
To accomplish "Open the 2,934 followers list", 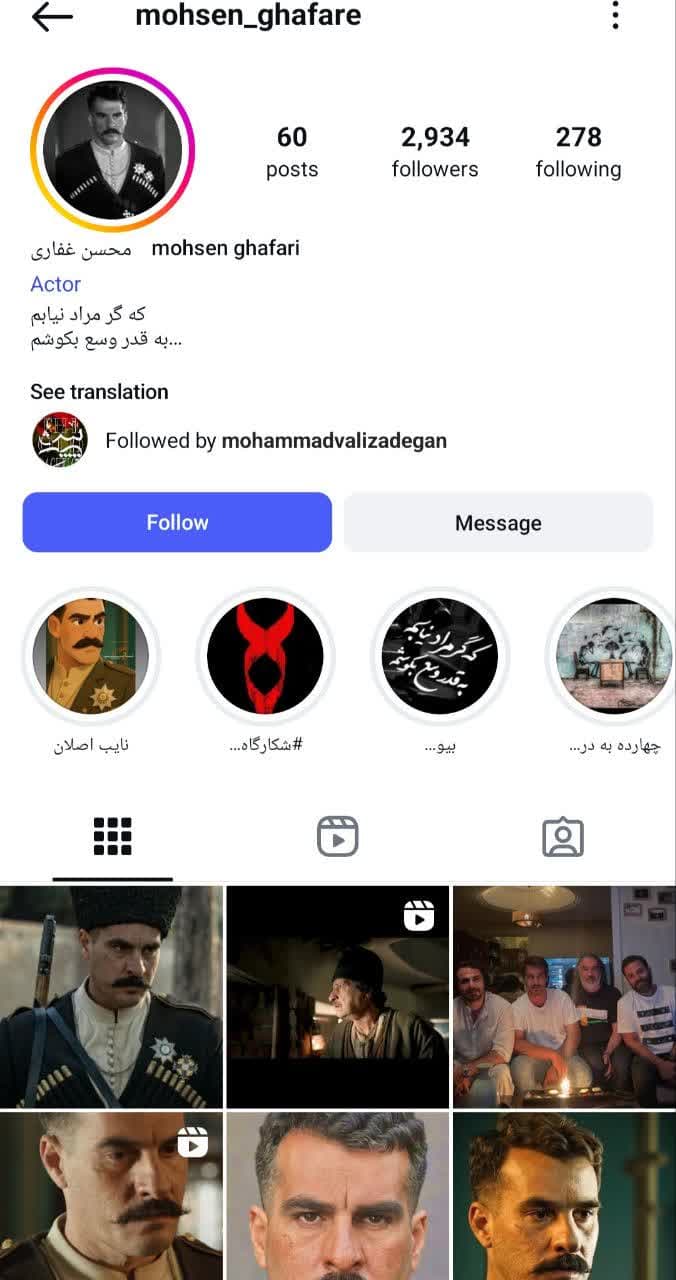I will (435, 151).
